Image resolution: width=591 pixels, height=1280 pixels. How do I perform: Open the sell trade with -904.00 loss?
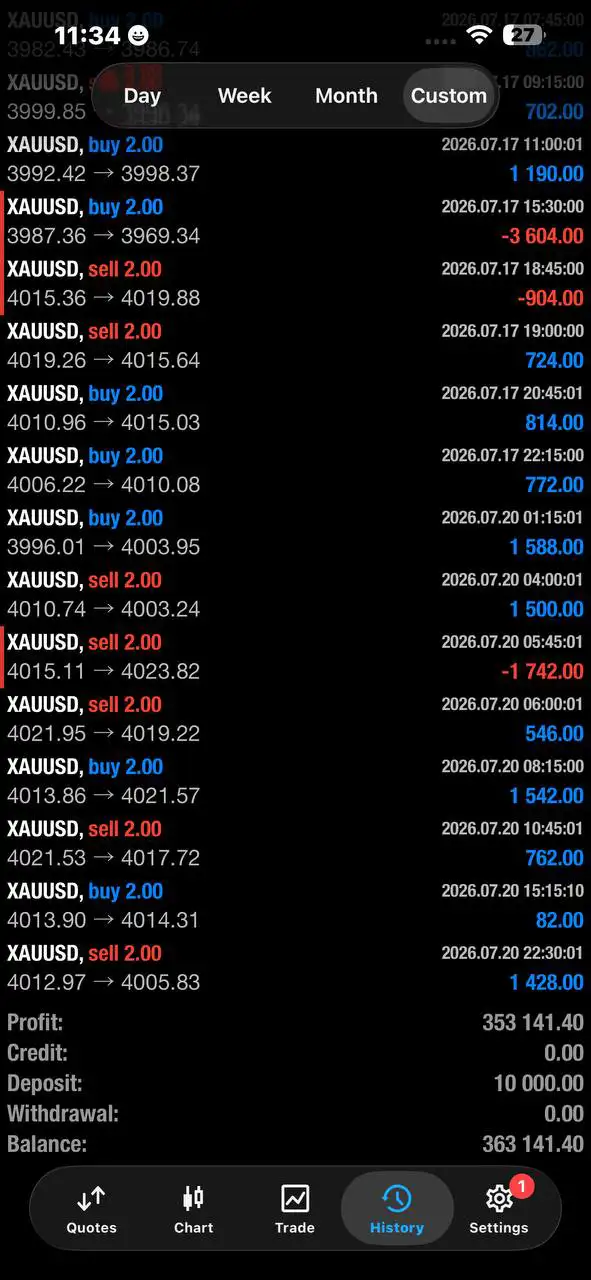(295, 284)
